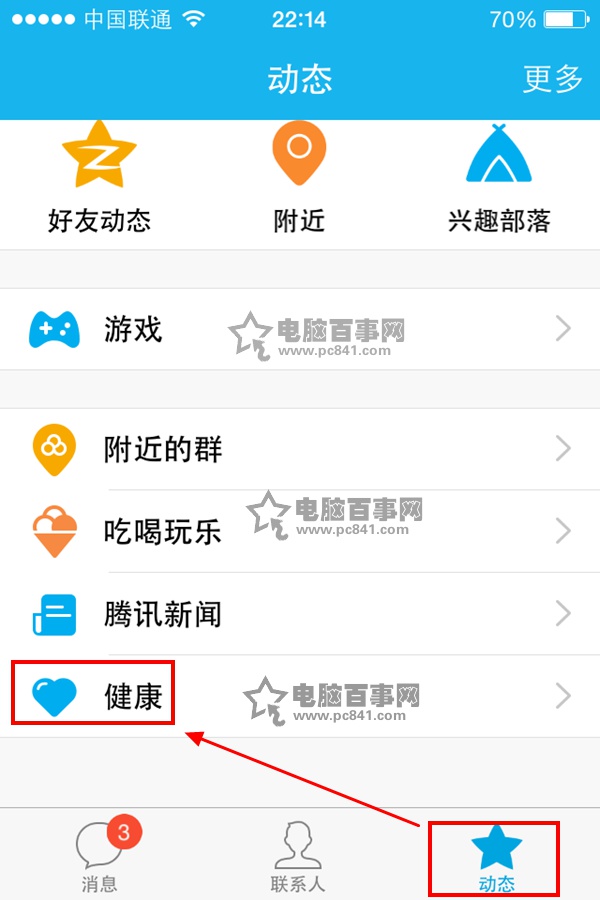The width and height of the screenshot is (600, 900).
Task: Open the 游戏 games row
Action: pyautogui.click(x=300, y=329)
